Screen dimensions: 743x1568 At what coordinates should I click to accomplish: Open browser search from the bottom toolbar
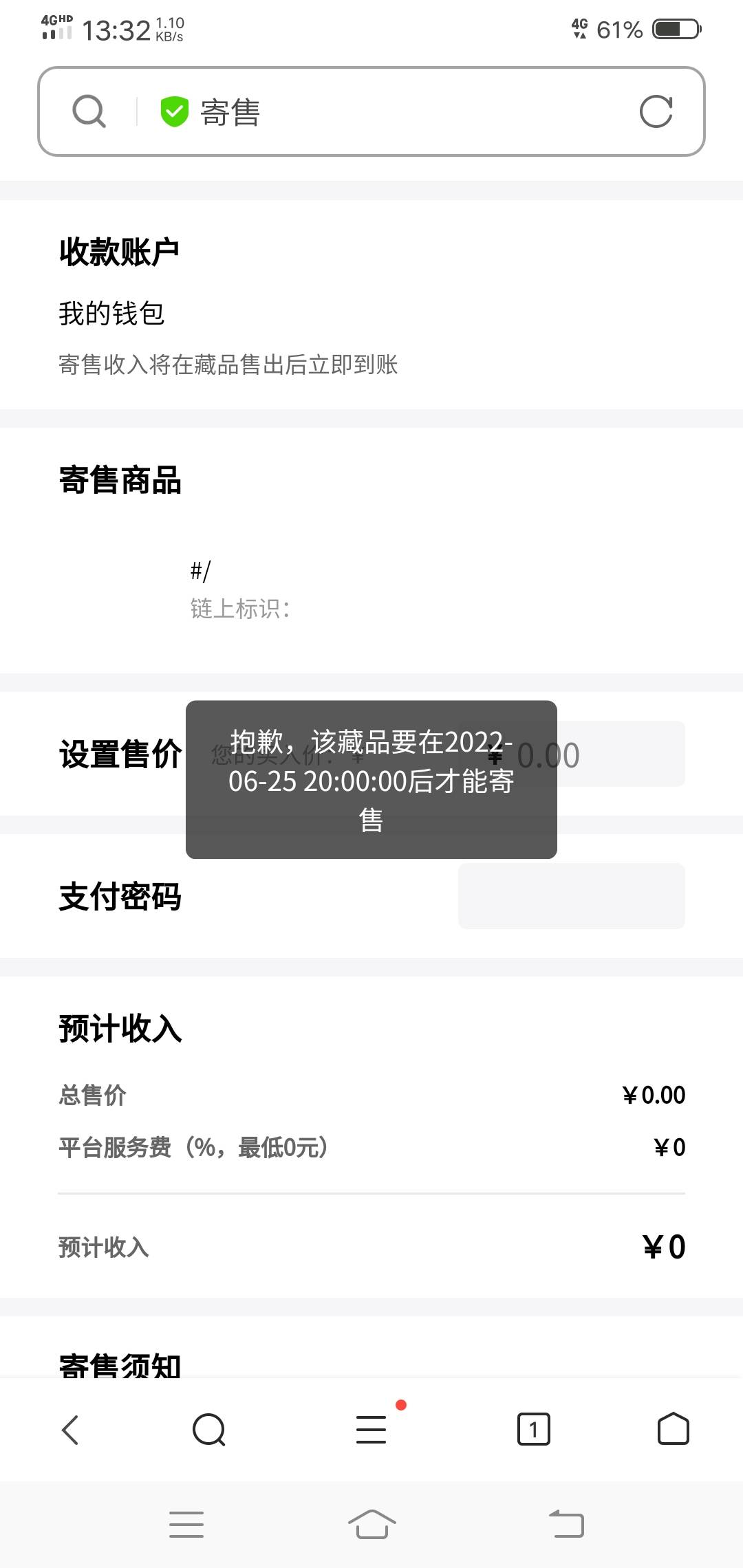(209, 1430)
